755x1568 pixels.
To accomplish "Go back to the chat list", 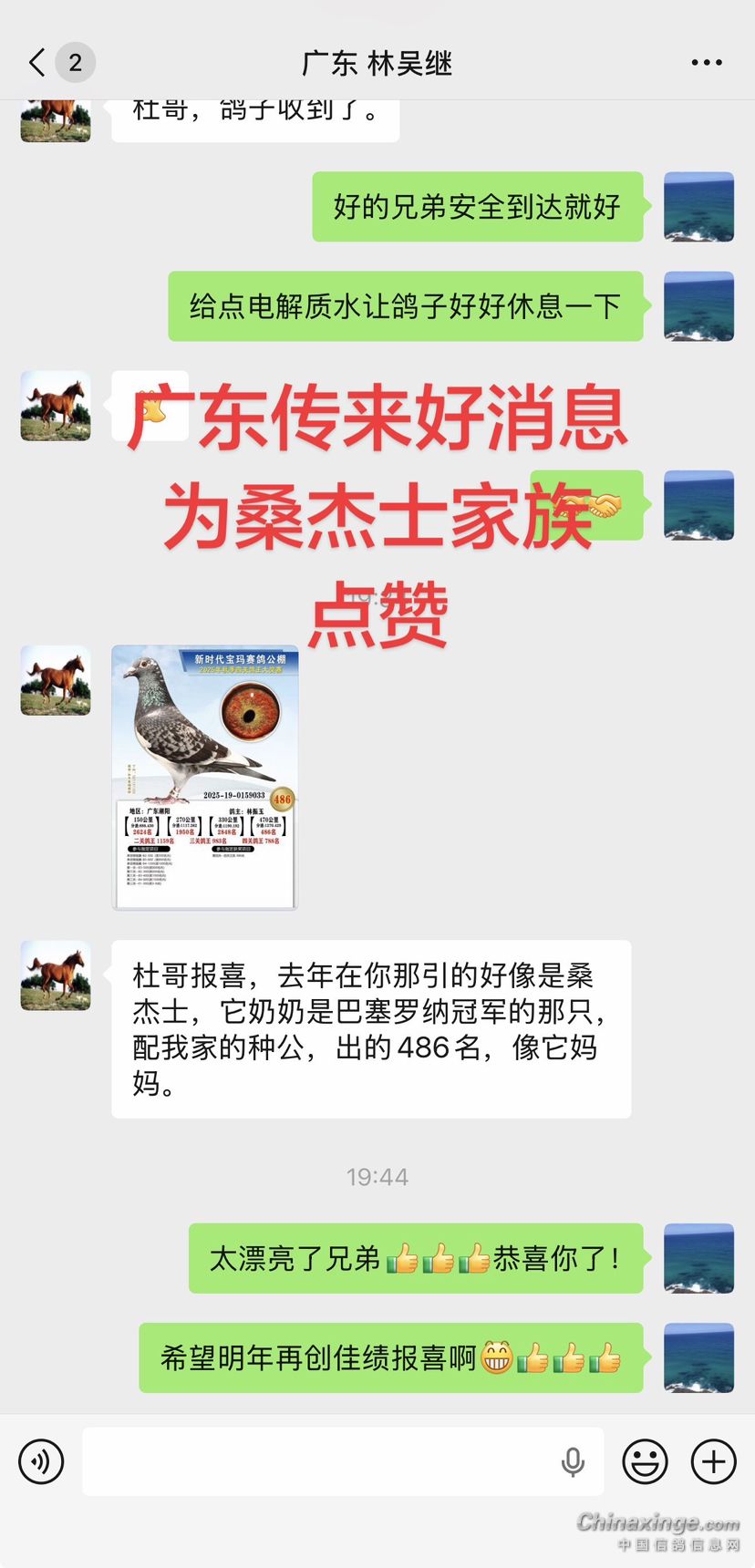I will pos(38,63).
